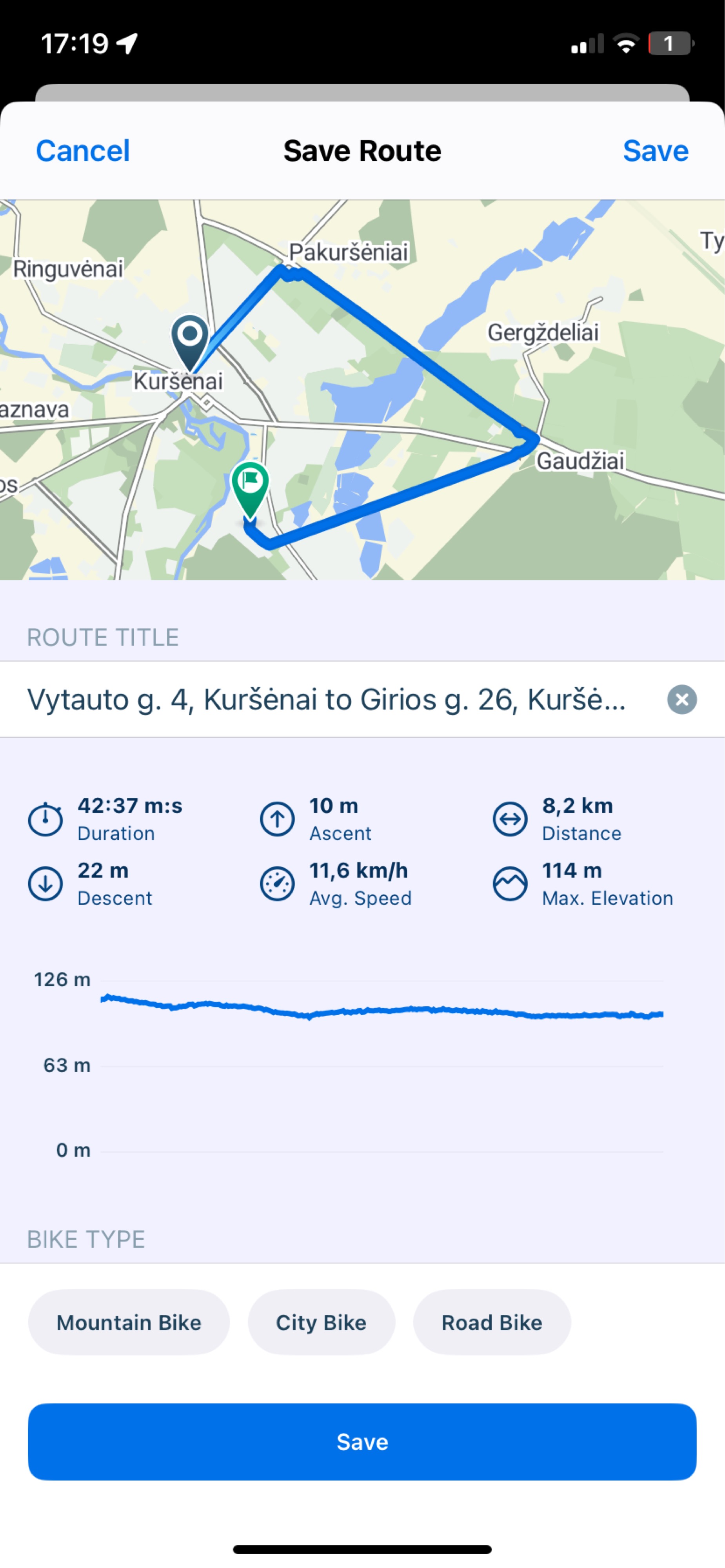Tap Cancel in the top bar

83,151
